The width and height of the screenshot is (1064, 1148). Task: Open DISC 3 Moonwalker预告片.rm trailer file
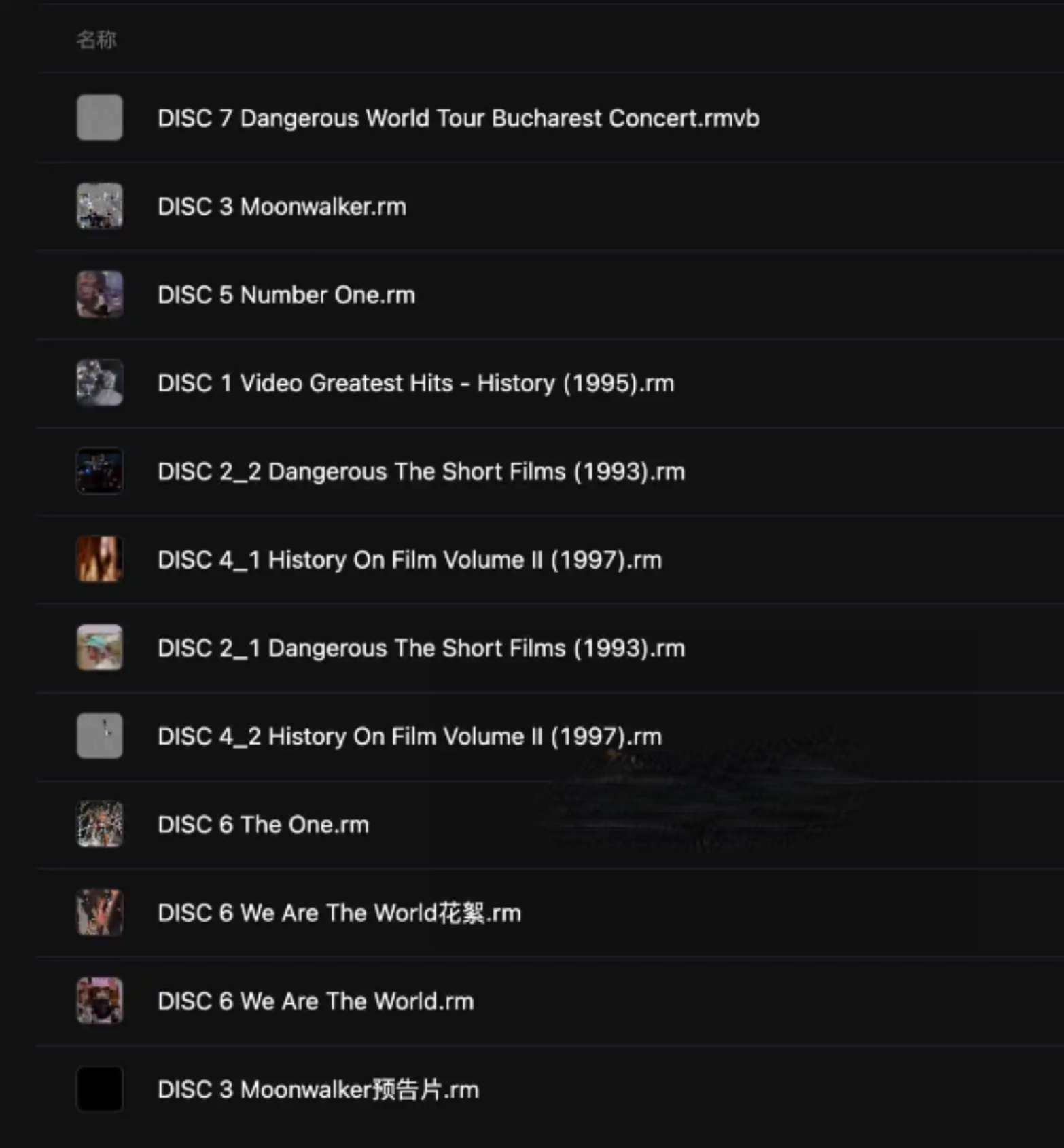318,1090
